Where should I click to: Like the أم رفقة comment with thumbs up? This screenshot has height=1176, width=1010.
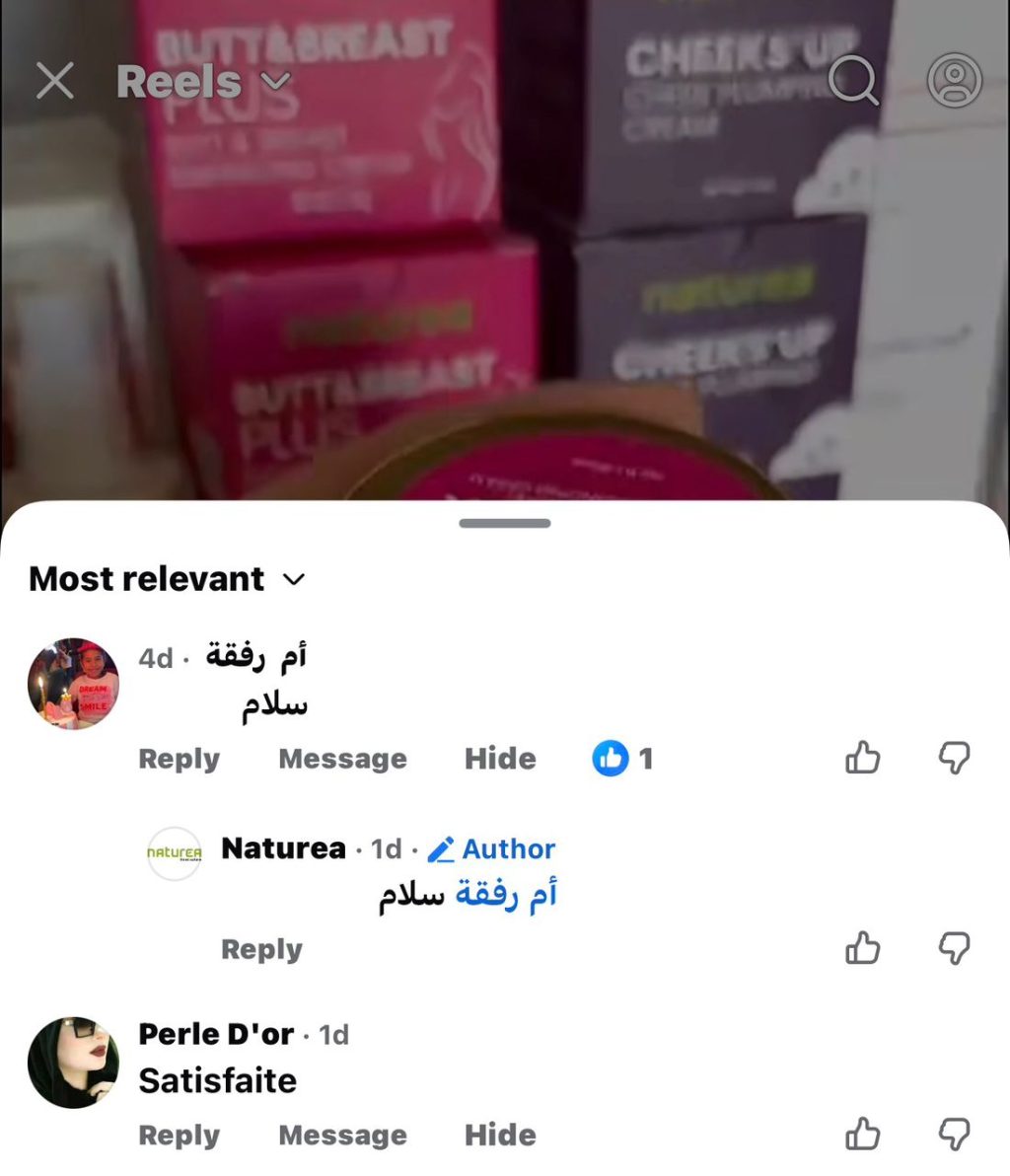[862, 758]
